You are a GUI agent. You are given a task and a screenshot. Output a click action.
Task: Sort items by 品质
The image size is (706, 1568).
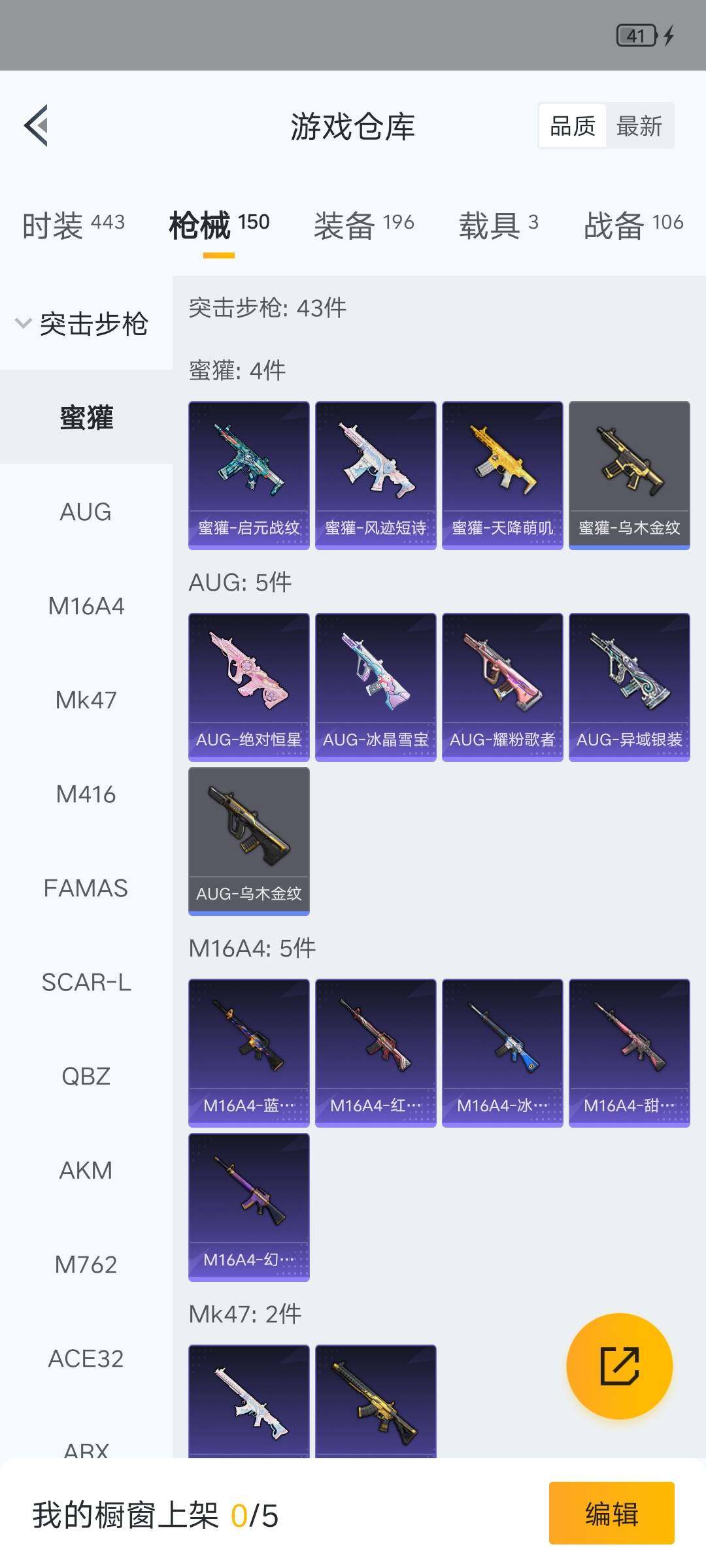click(x=573, y=126)
